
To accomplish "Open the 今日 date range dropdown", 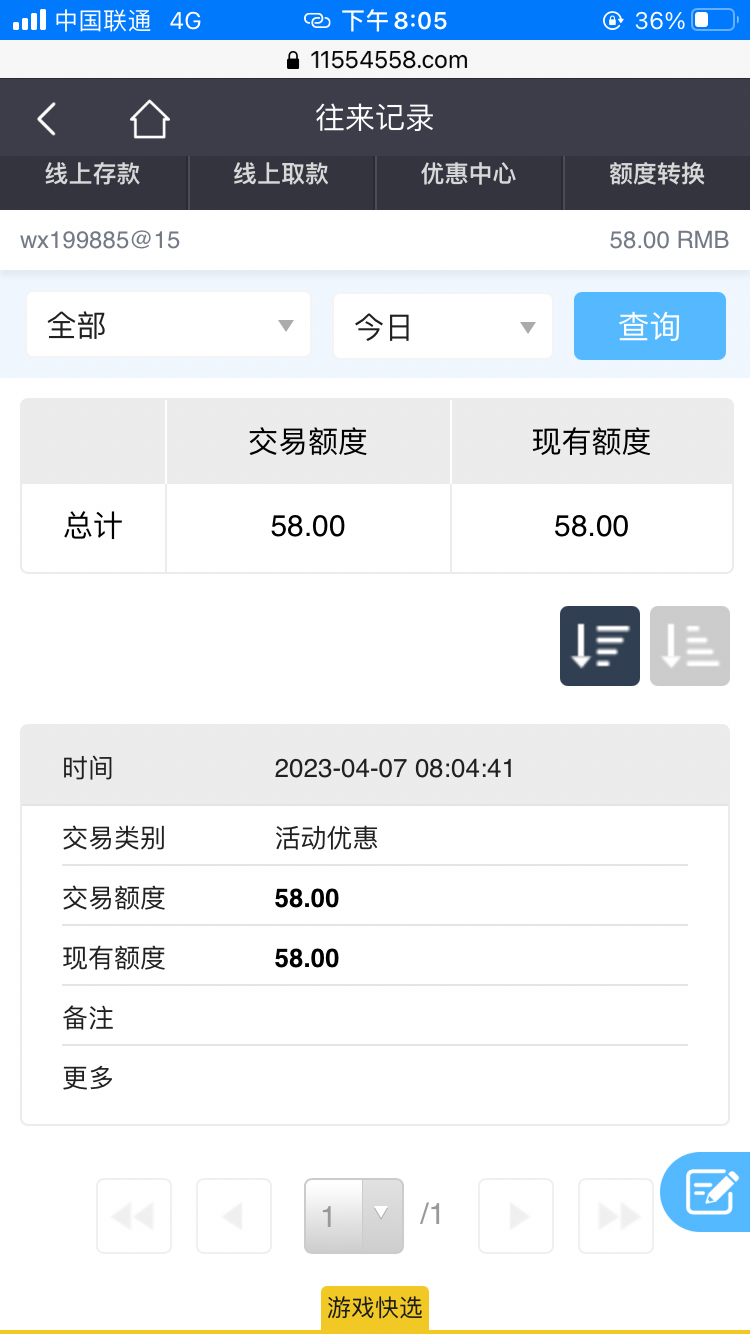I will (442, 326).
